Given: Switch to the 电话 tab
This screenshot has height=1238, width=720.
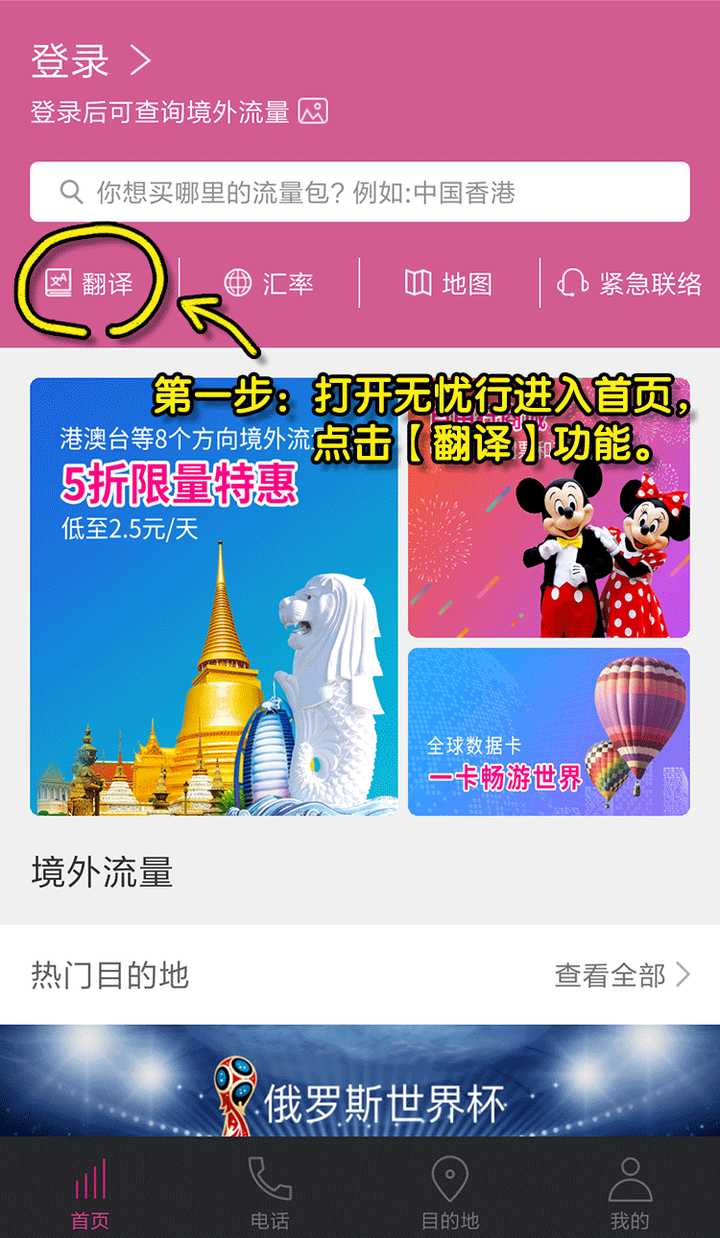Looking at the screenshot, I should point(270,1195).
